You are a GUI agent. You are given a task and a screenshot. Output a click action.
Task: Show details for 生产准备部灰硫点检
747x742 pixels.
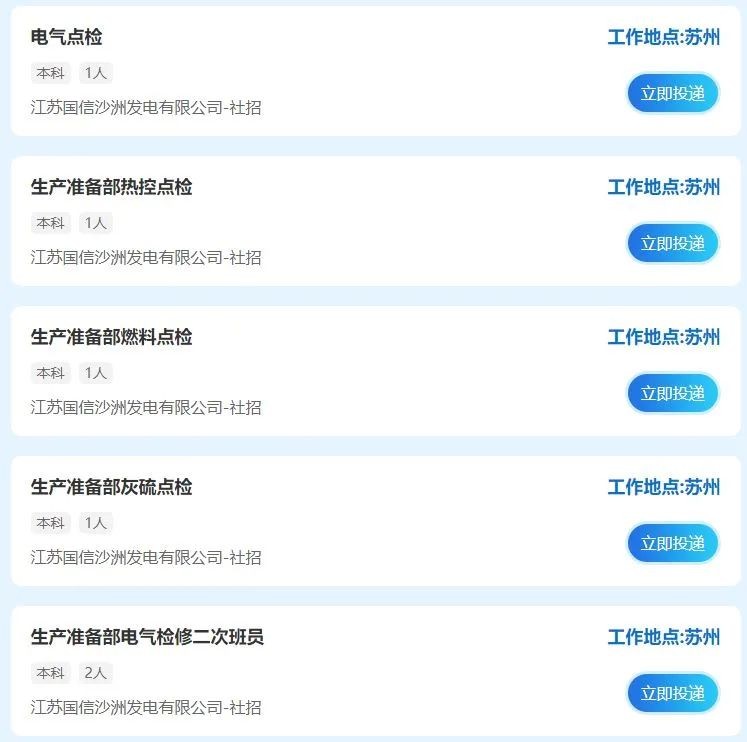(x=111, y=487)
